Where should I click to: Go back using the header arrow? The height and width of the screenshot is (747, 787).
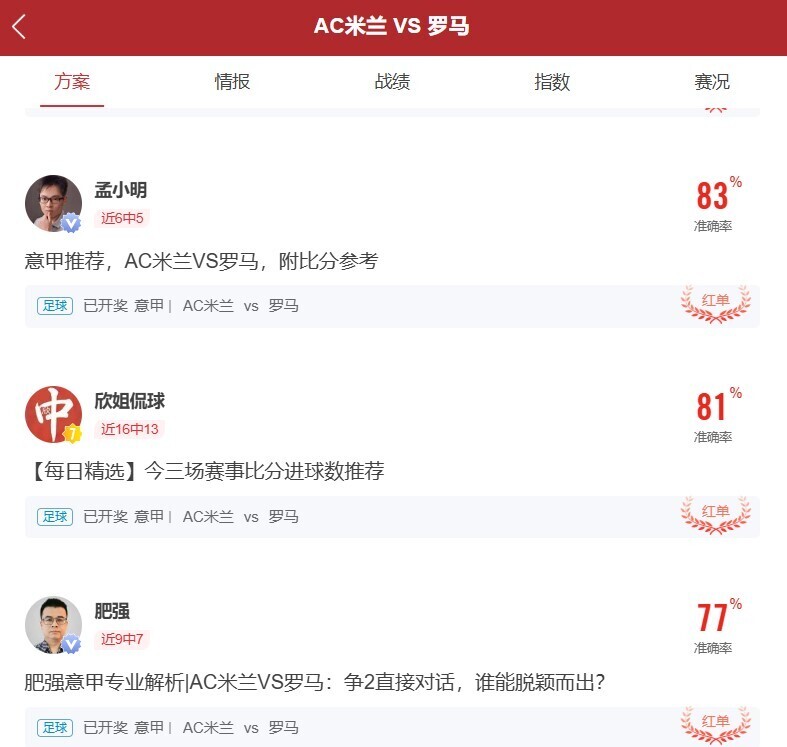[x=19, y=27]
